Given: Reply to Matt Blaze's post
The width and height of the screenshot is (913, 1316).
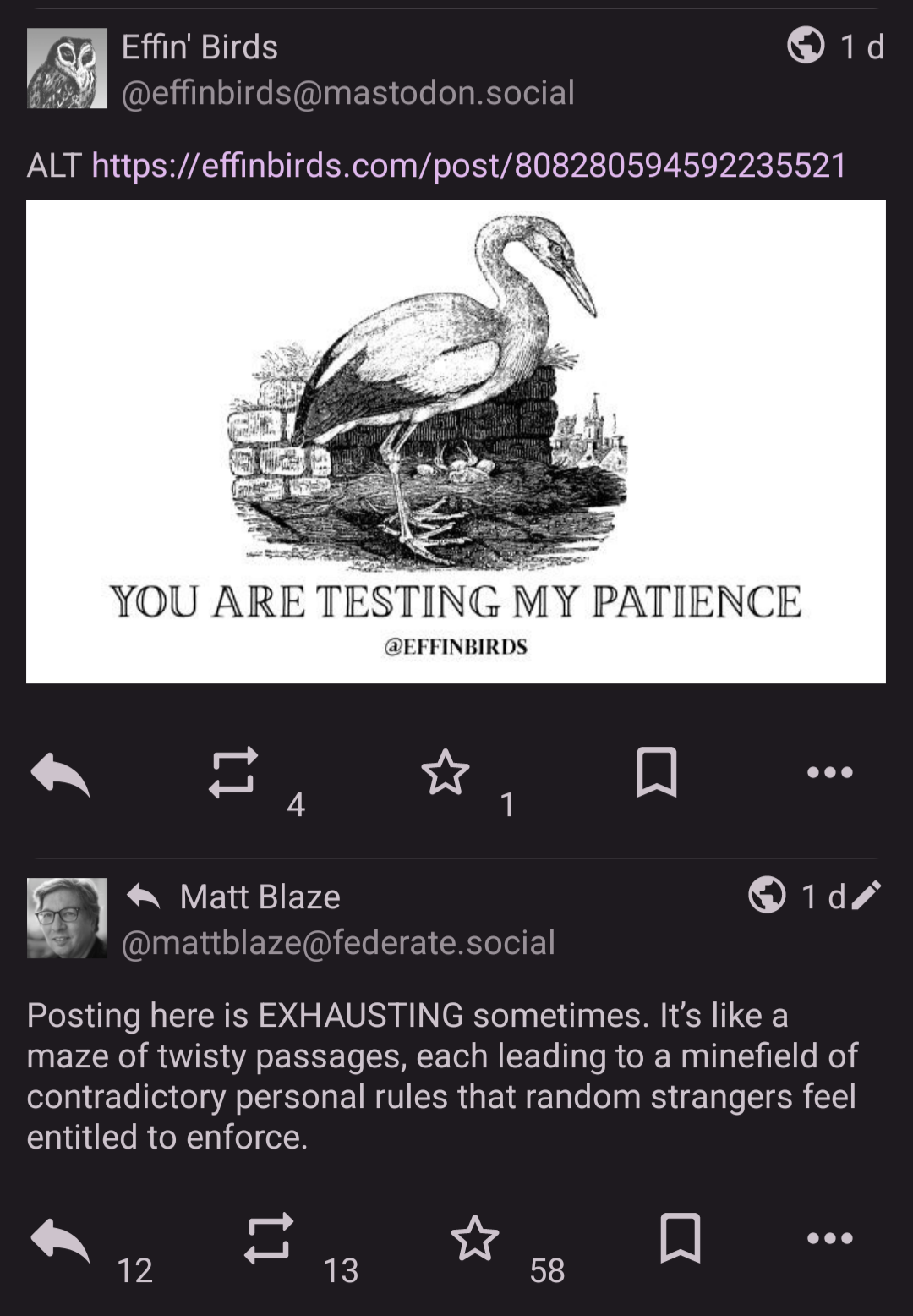Looking at the screenshot, I should tap(60, 1241).
